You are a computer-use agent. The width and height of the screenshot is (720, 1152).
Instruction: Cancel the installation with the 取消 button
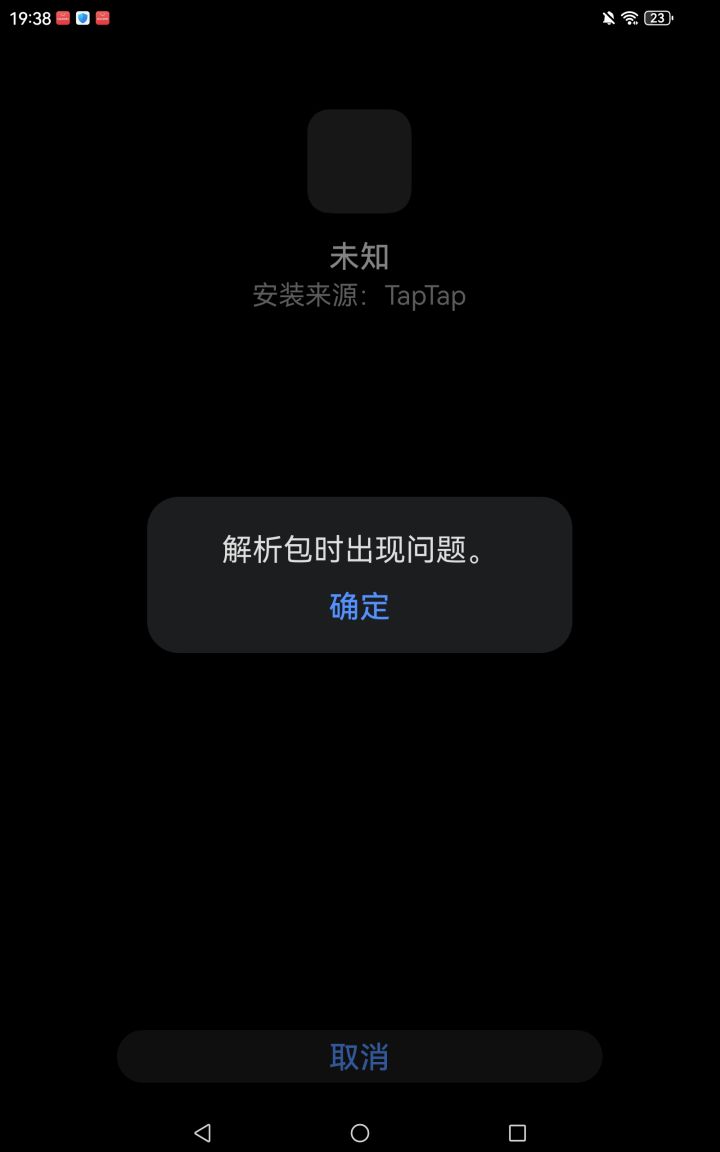tap(359, 1056)
